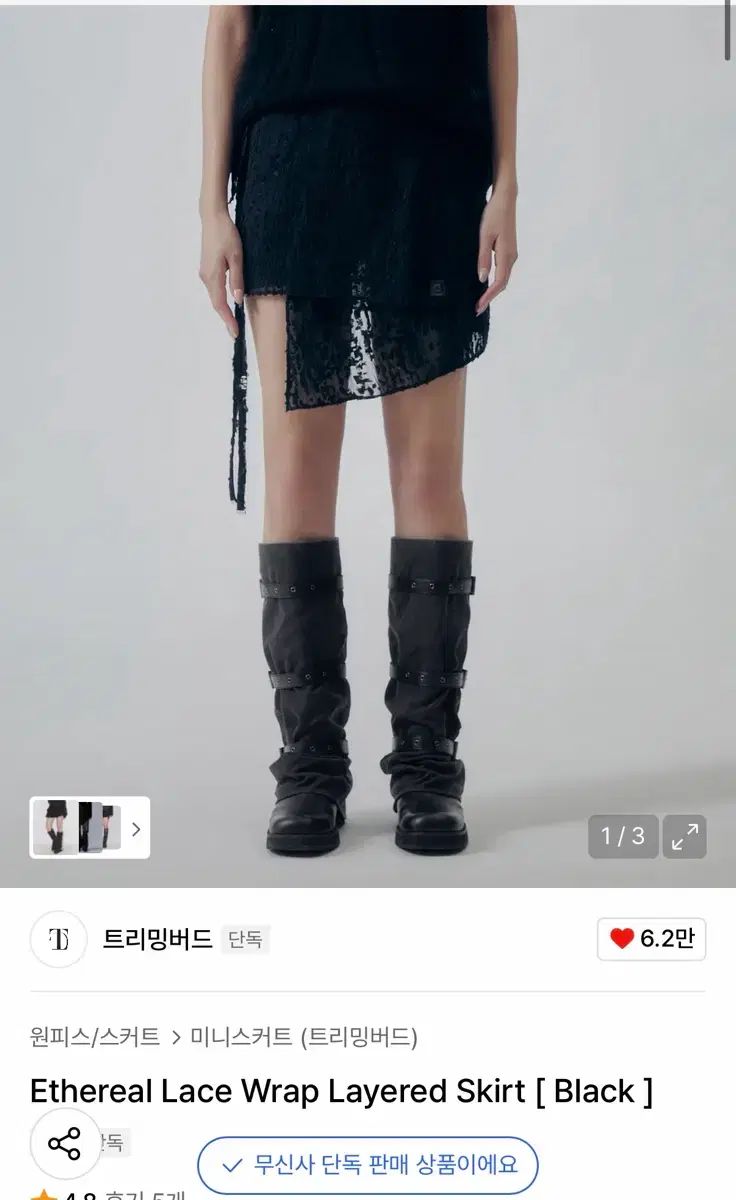Open the 트리밍버드 brand page
Screen dimensions: 736x1200
coord(157,939)
